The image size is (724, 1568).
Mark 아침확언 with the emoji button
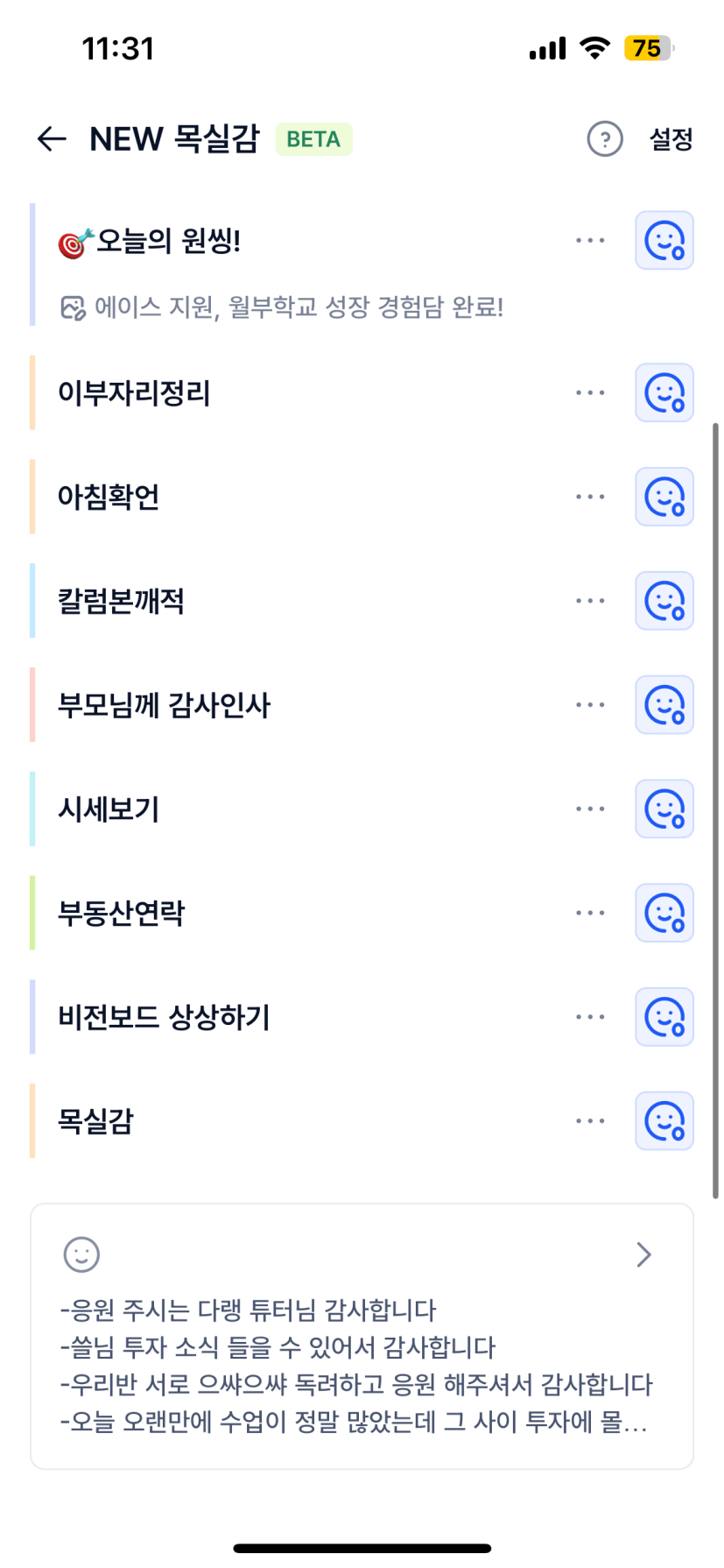click(x=664, y=497)
